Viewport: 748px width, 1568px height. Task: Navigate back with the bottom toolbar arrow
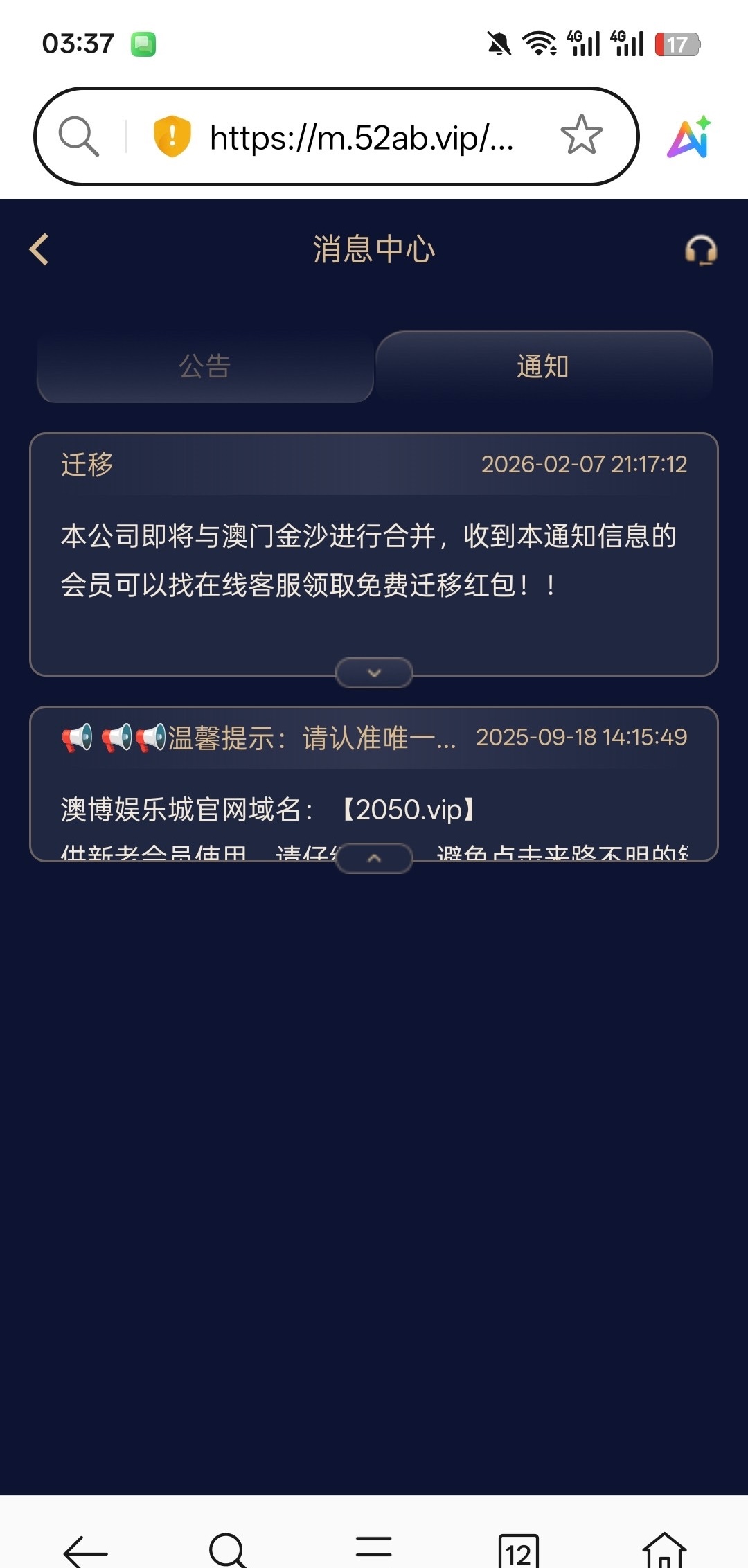coord(85,1551)
